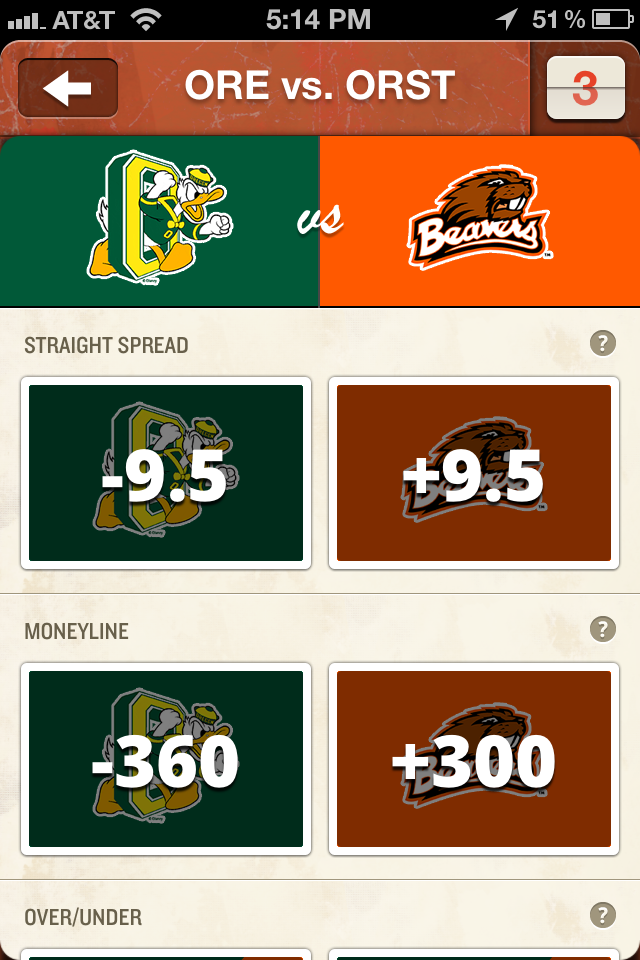Pick Oregon at -9.5 straight spread
The width and height of the screenshot is (640, 960).
click(x=166, y=473)
